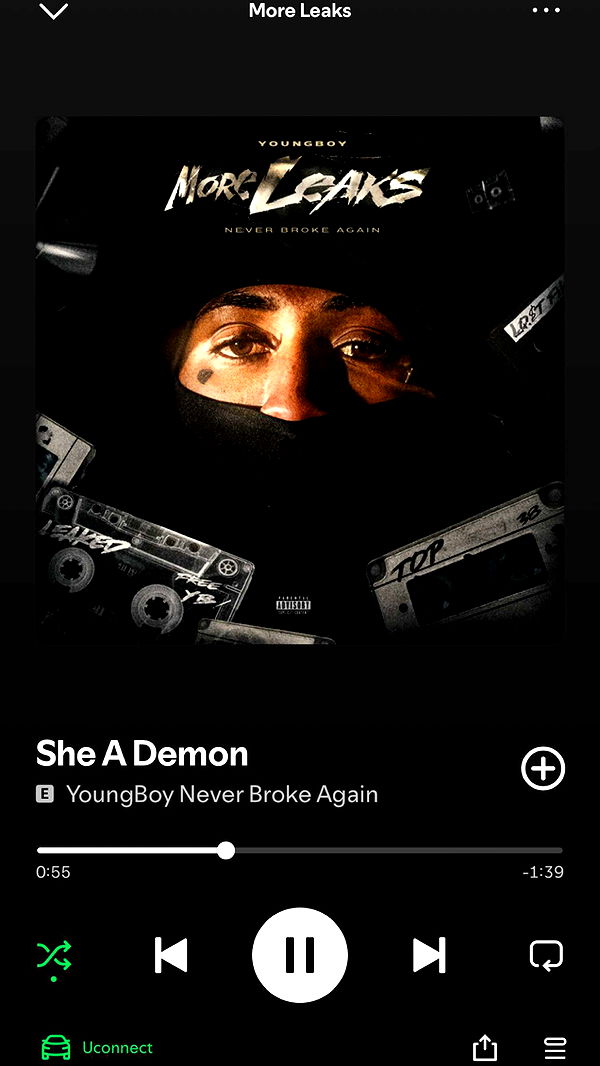This screenshot has width=600, height=1066.
Task: Open the playback queue
Action: click(555, 1047)
